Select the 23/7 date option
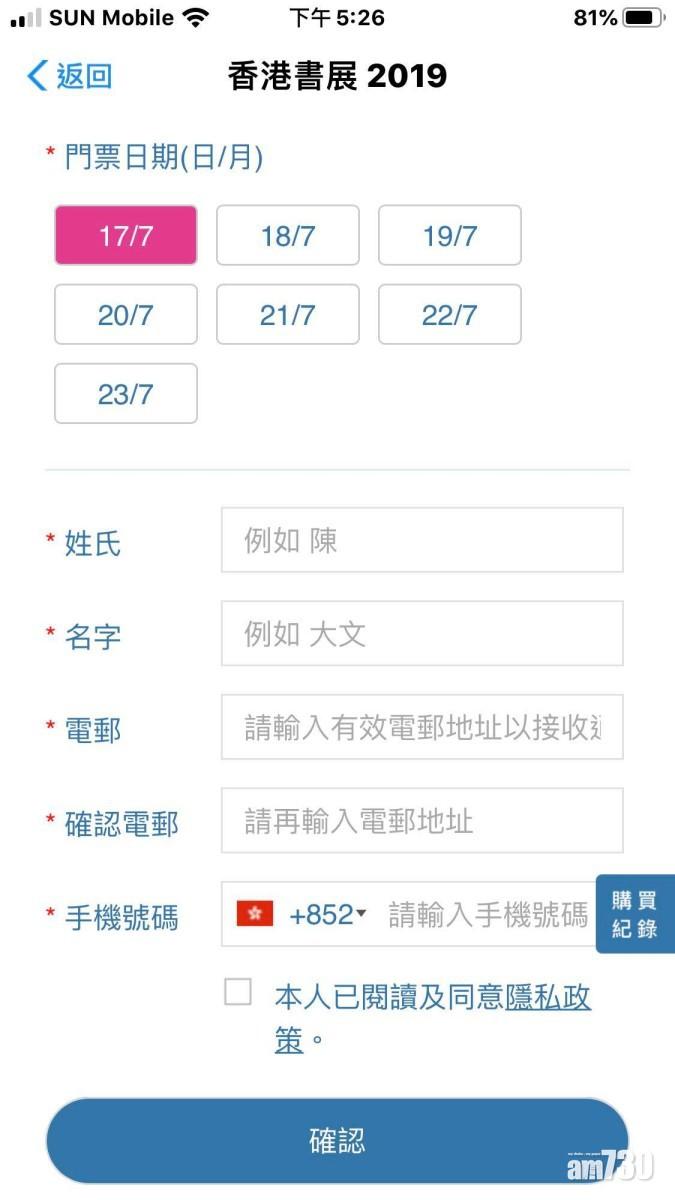 126,394
